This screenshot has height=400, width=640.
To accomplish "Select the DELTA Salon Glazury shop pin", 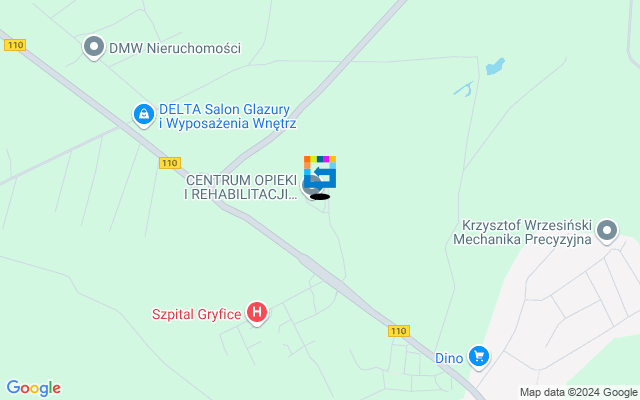I will pos(144,116).
